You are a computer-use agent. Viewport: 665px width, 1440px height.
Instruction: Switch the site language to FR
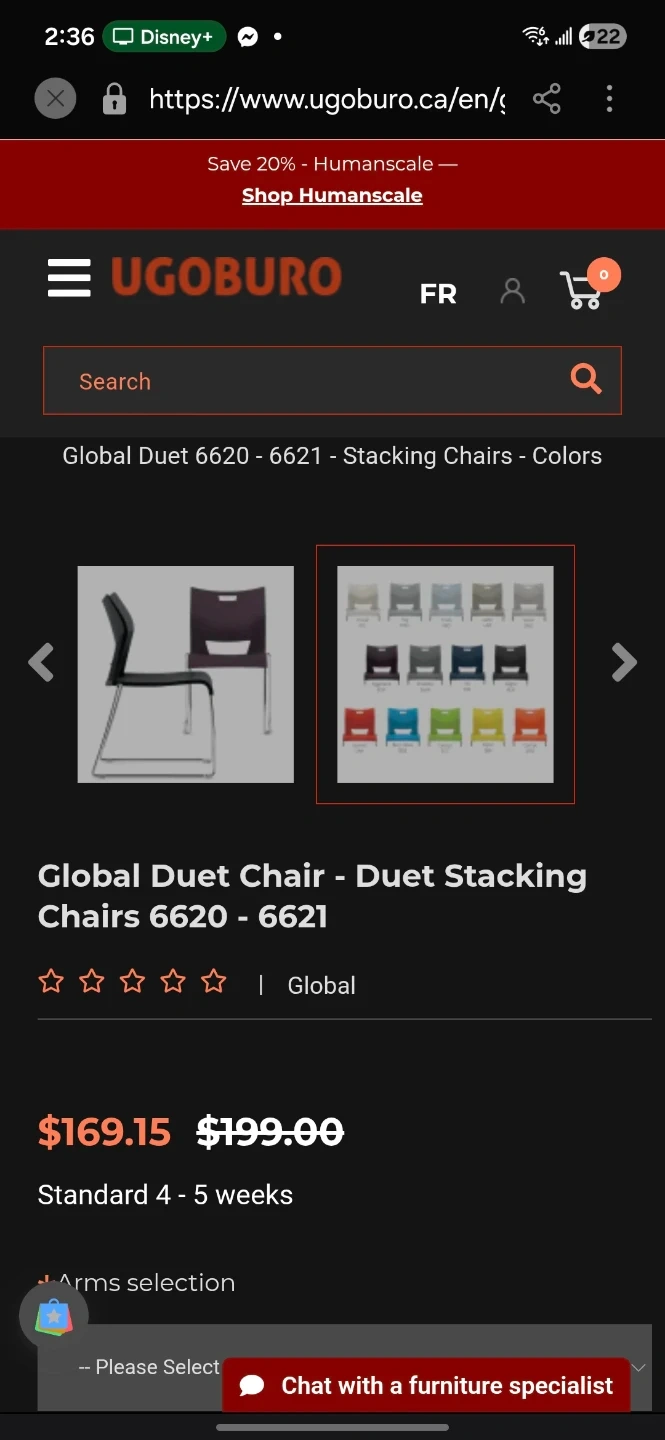click(438, 294)
